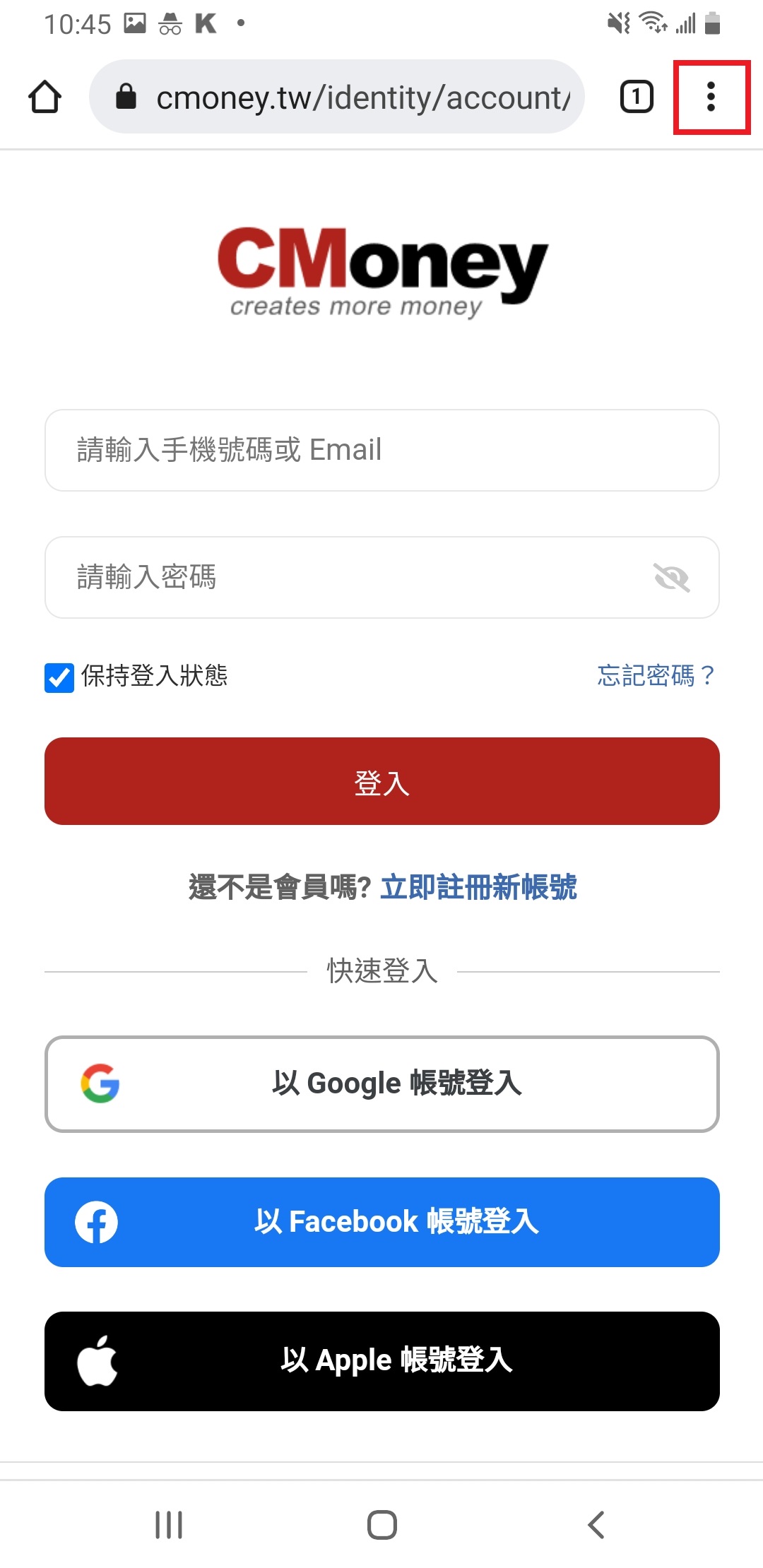
Task: Focus the phone number or Email field
Action: [x=382, y=450]
